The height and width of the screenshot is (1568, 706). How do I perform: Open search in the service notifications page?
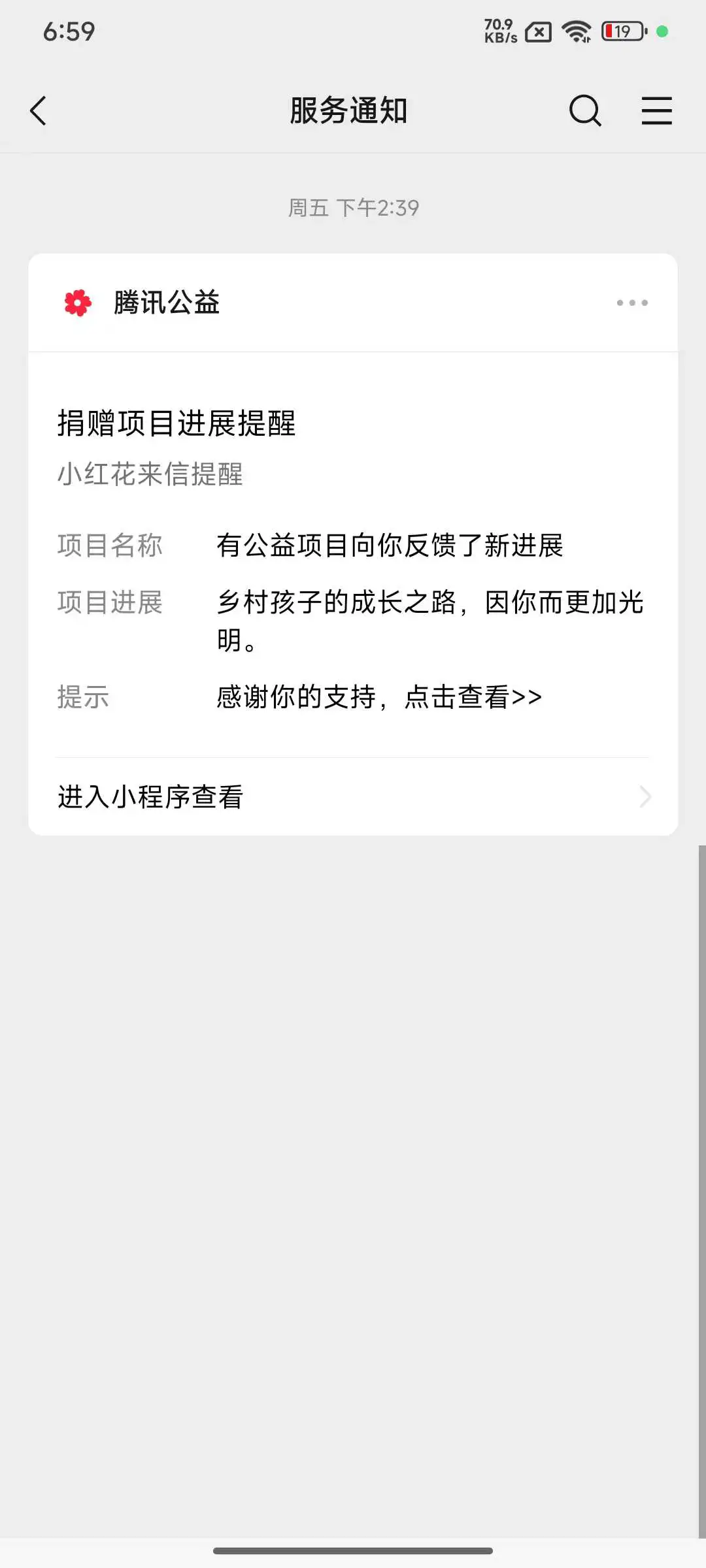(585, 110)
